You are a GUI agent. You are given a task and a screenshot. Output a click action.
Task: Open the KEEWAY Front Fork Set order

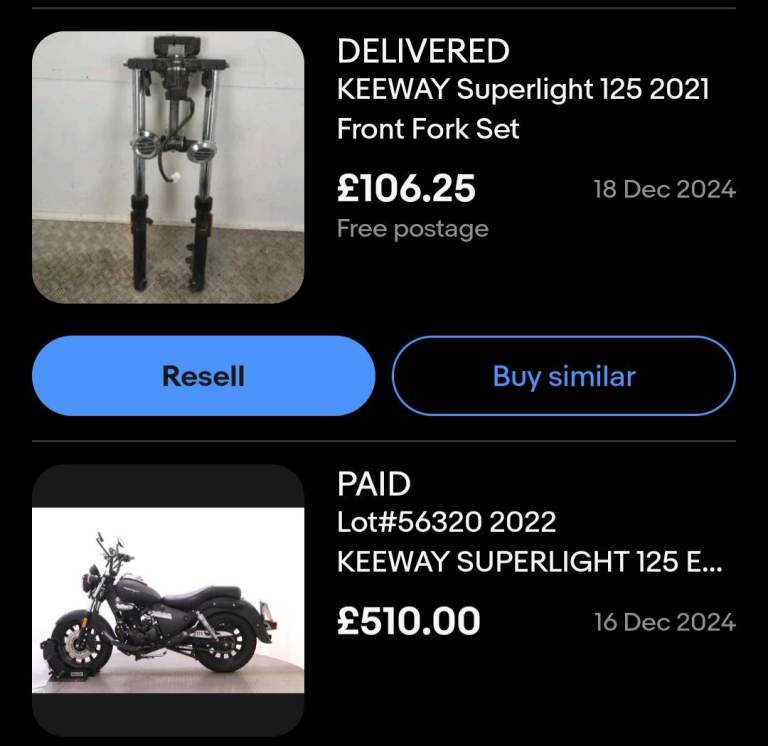(x=522, y=109)
